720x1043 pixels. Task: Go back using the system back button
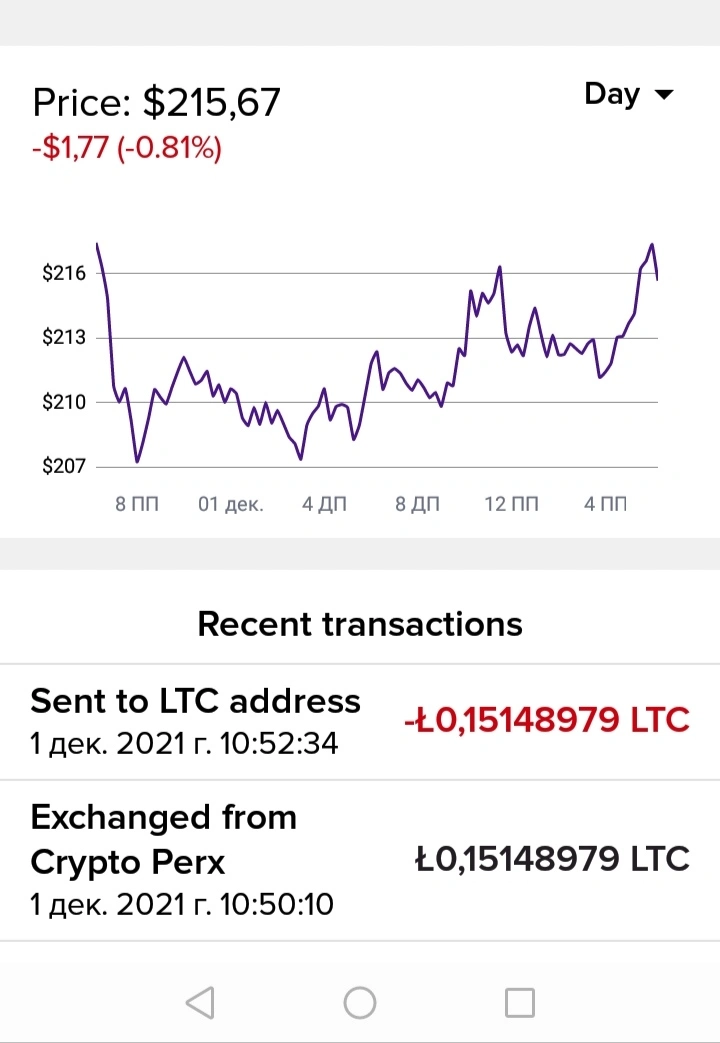(200, 1002)
